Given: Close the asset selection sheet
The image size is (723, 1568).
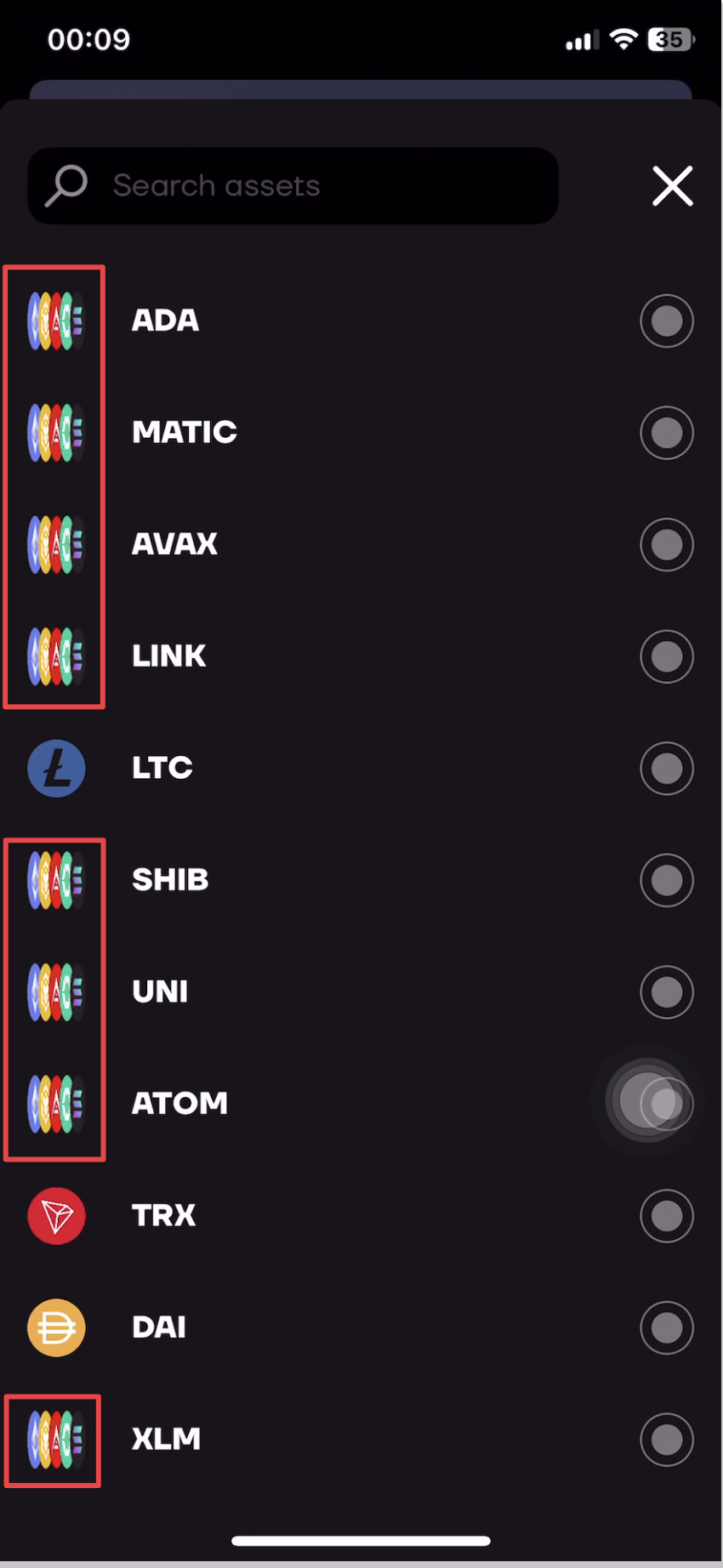Looking at the screenshot, I should [x=672, y=185].
